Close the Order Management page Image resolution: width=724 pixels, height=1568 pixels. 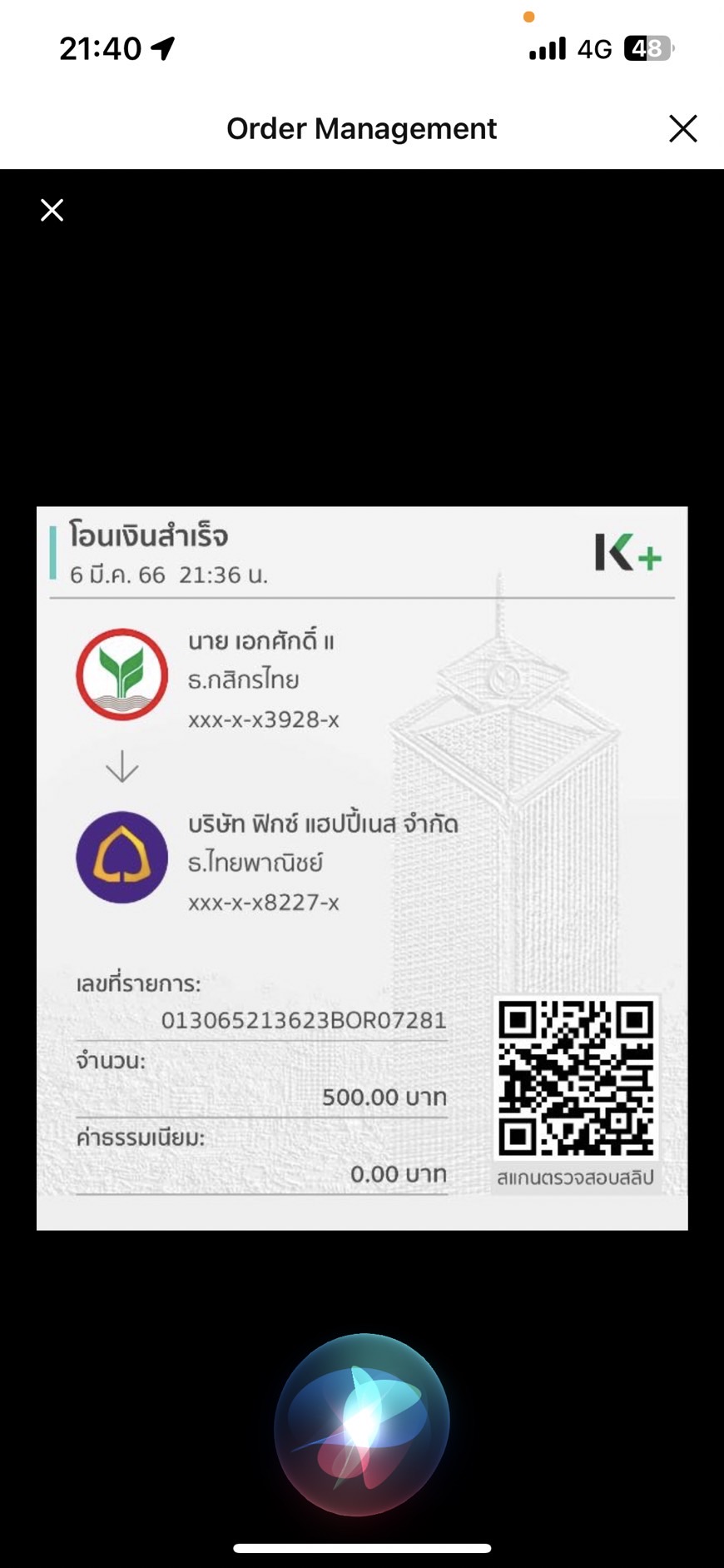click(x=682, y=129)
